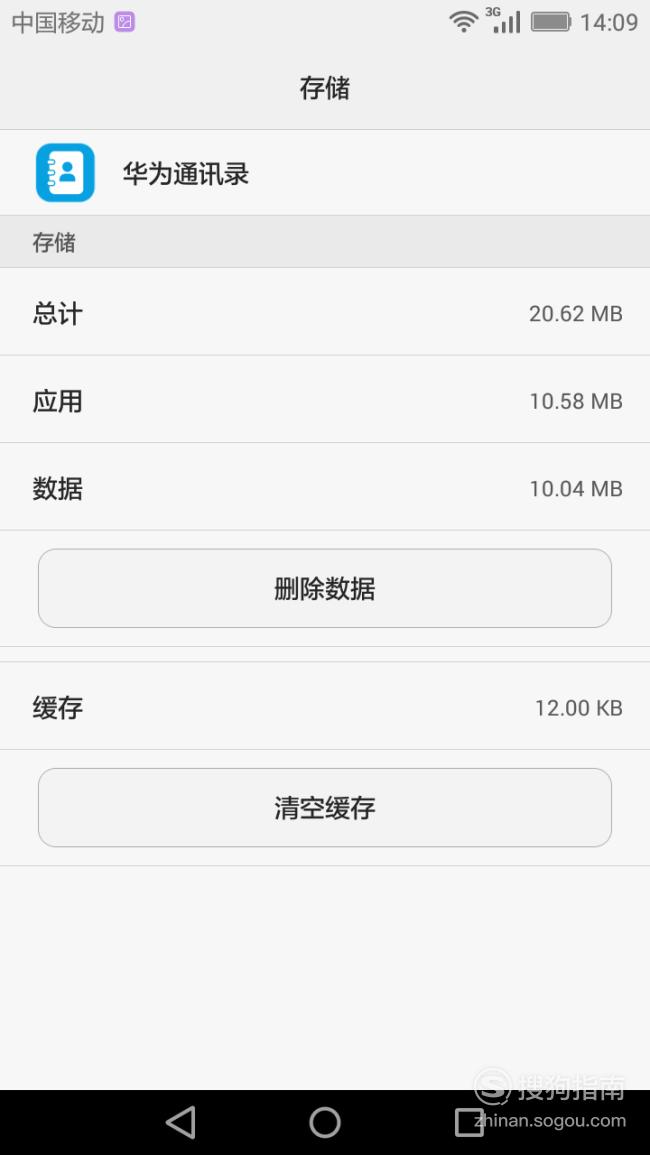
Task: Go back using the navigation bar
Action: tap(181, 1123)
